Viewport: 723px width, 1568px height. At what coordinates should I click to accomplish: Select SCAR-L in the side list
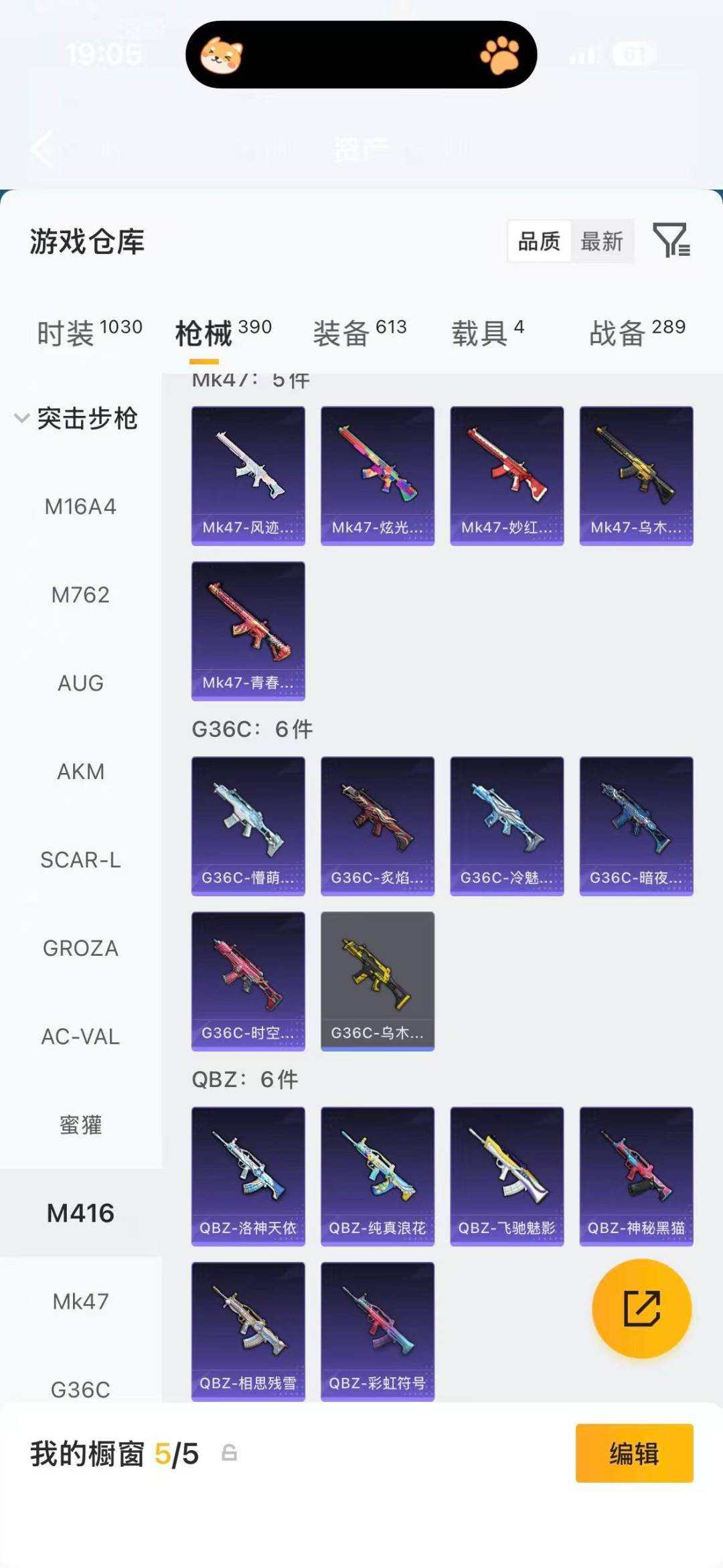80,860
